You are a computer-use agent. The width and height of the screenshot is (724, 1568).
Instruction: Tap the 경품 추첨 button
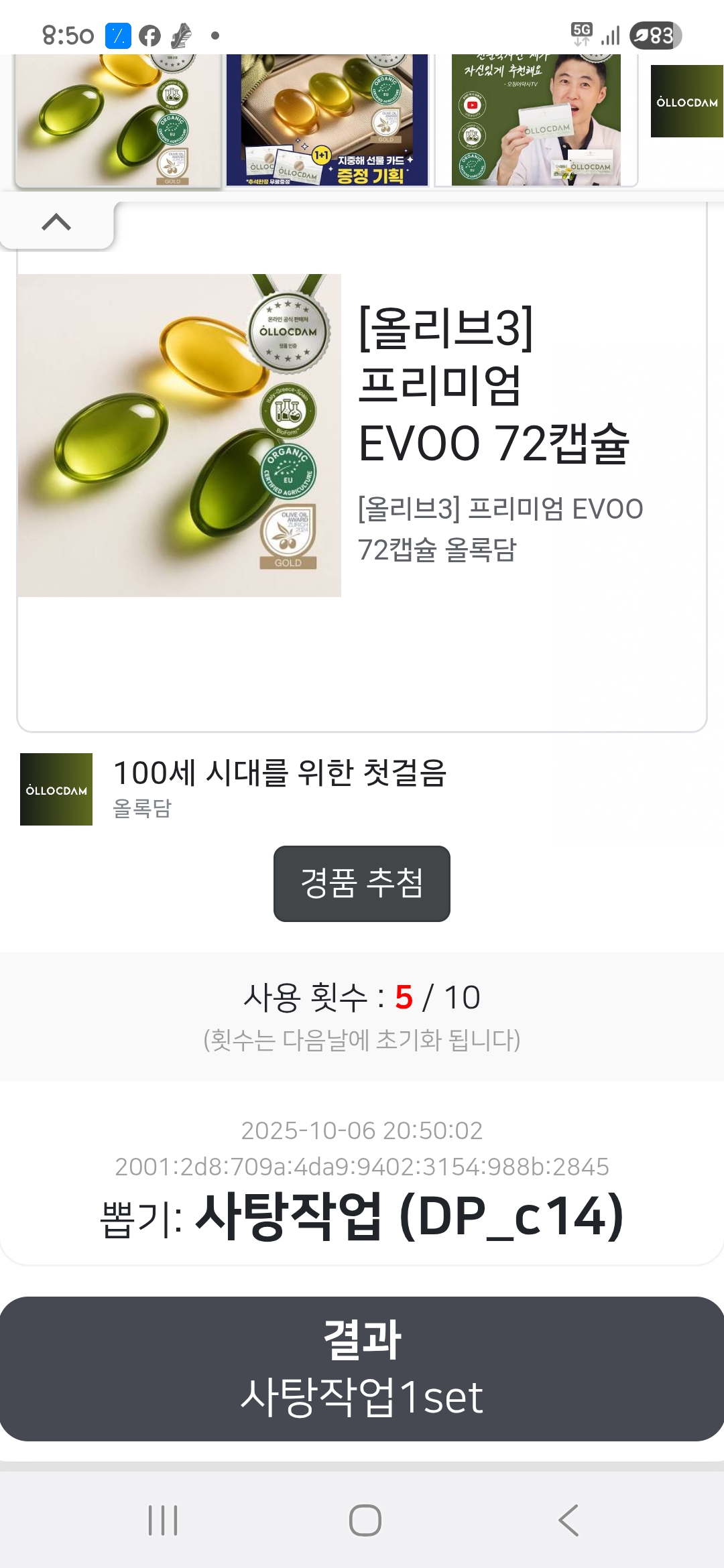[361, 883]
